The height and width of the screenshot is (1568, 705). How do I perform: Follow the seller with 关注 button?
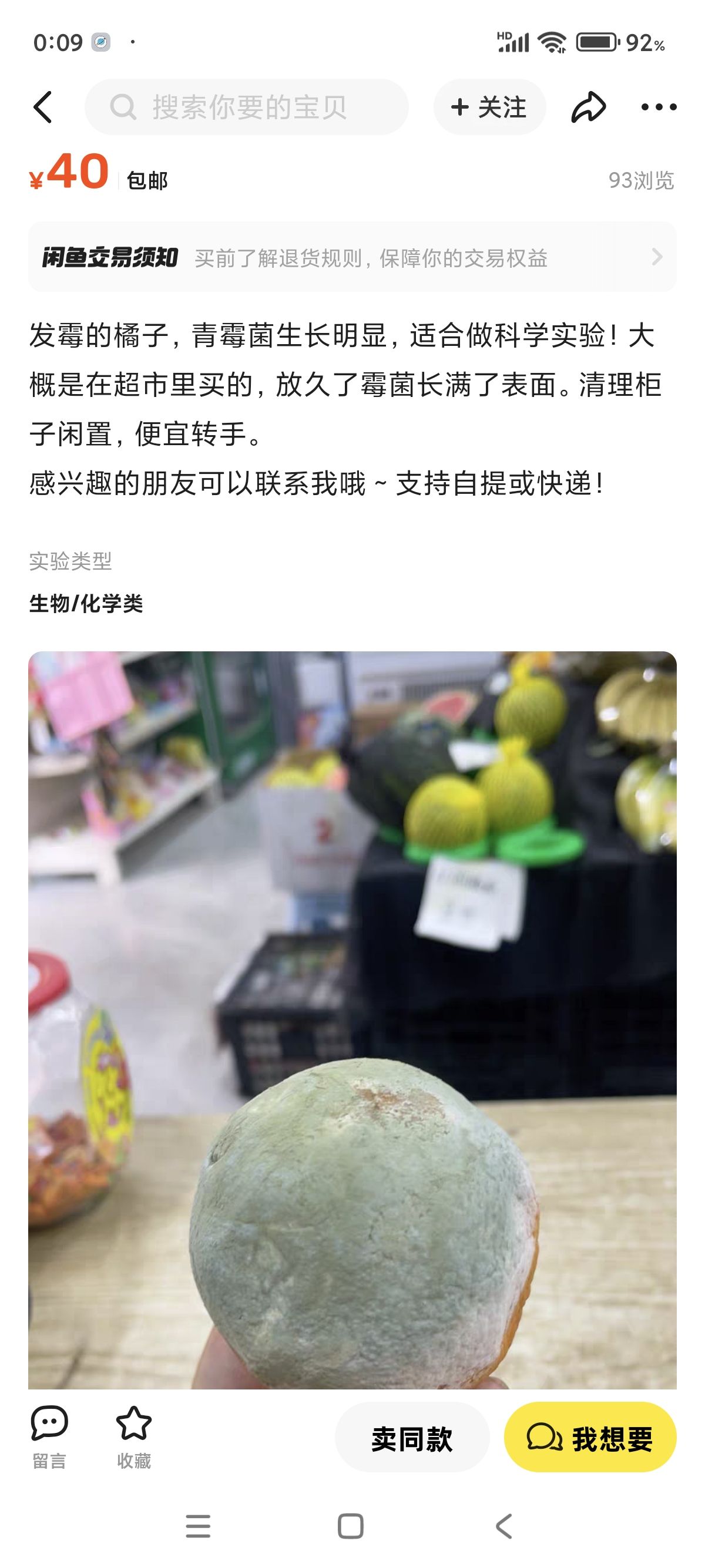489,107
